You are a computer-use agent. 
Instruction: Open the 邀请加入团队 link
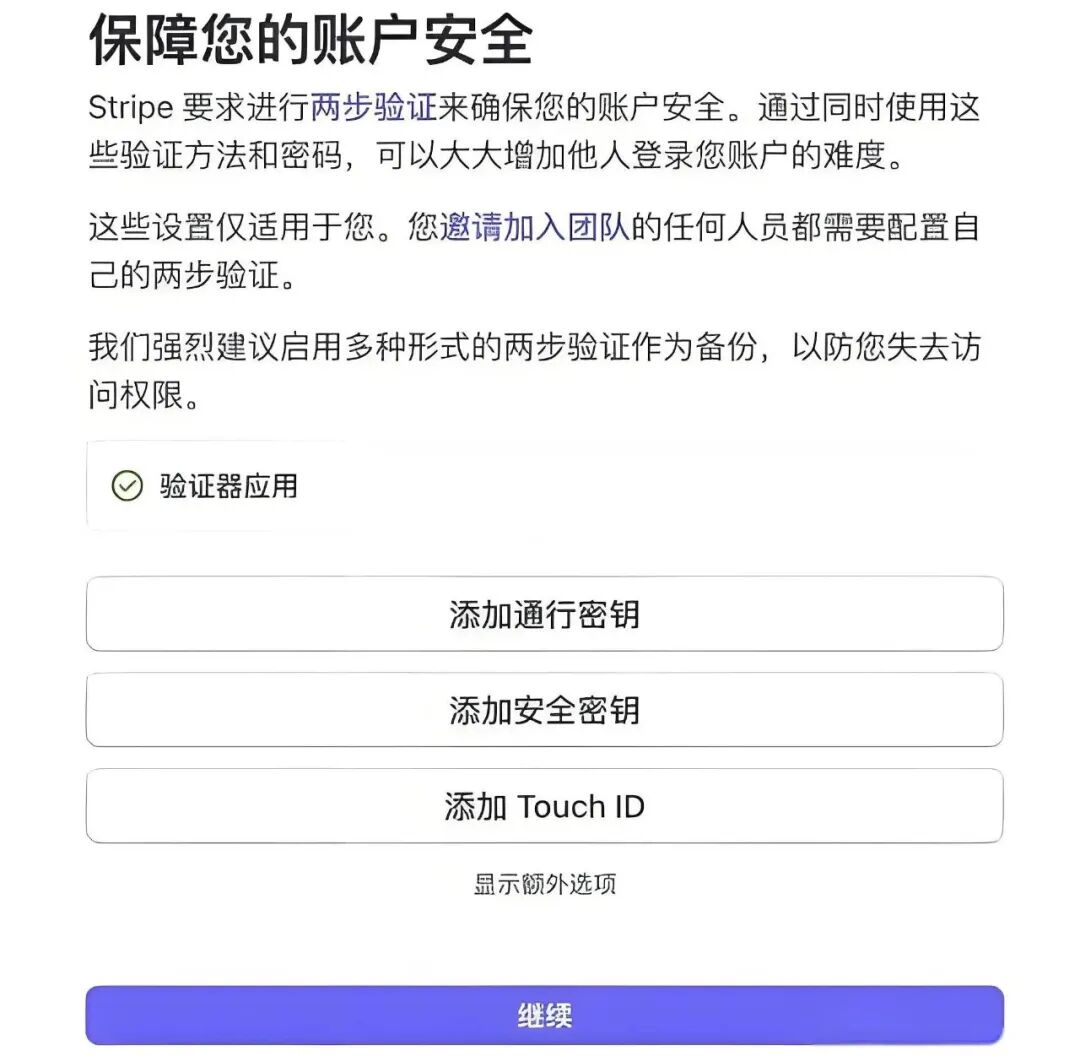click(x=535, y=227)
